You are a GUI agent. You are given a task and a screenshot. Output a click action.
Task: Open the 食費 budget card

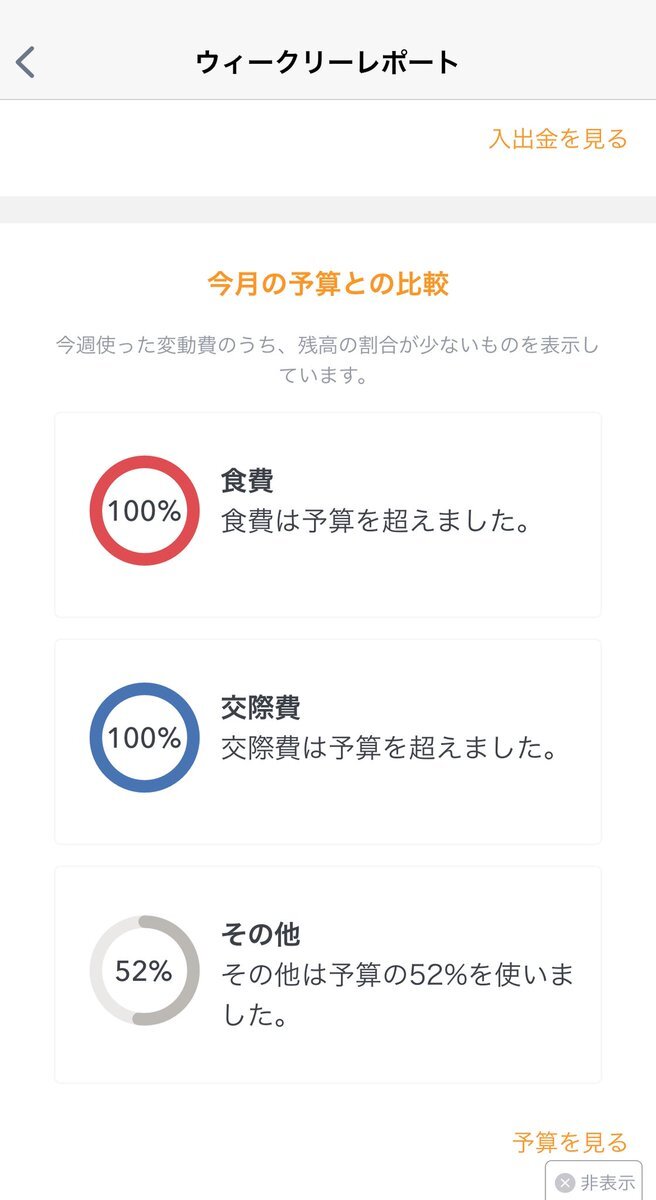pos(328,514)
